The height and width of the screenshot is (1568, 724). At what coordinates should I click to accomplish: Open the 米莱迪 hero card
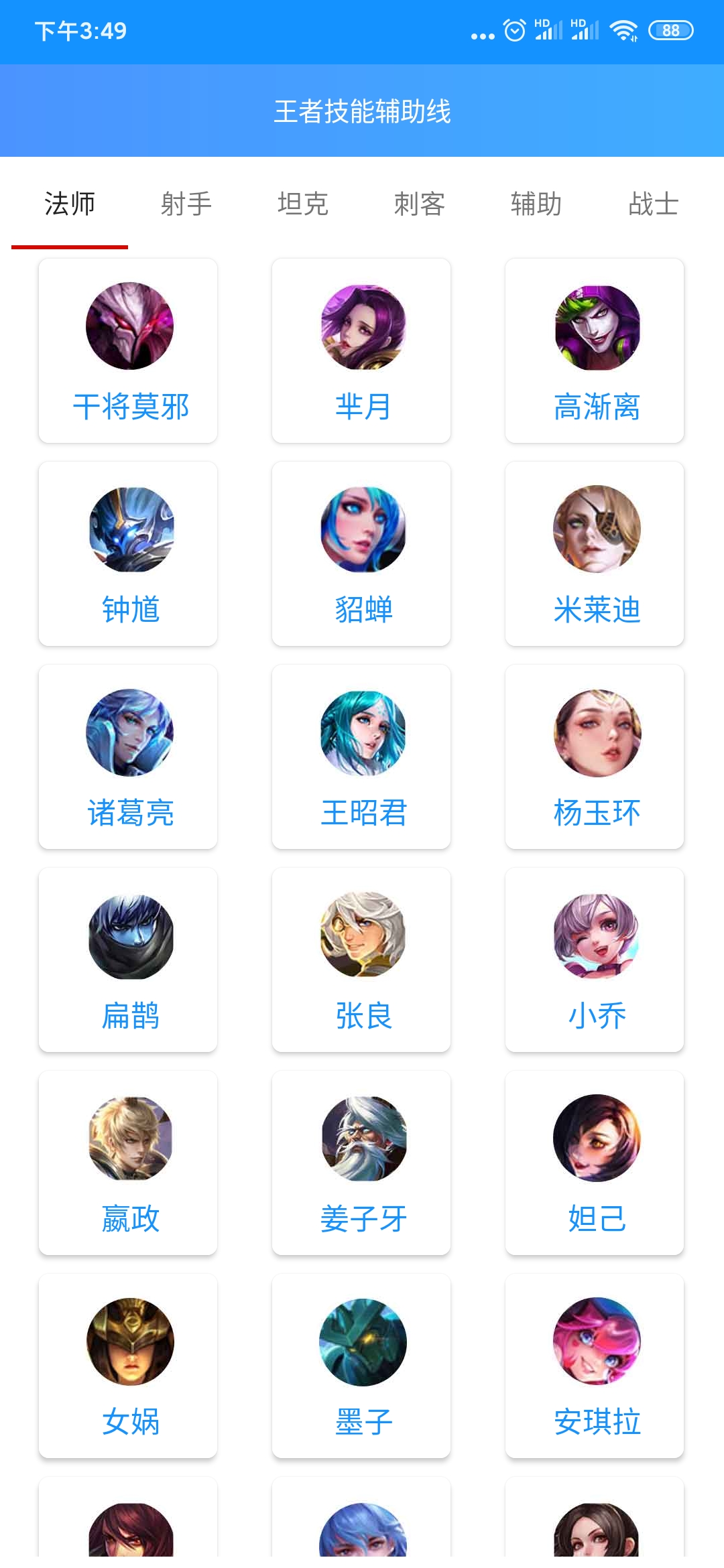pyautogui.click(x=595, y=553)
